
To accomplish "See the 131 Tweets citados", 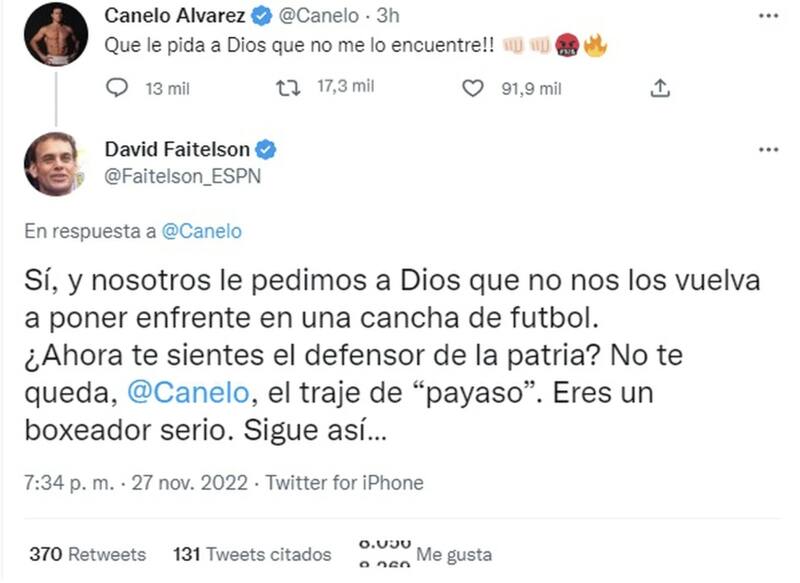I will pos(252,554).
